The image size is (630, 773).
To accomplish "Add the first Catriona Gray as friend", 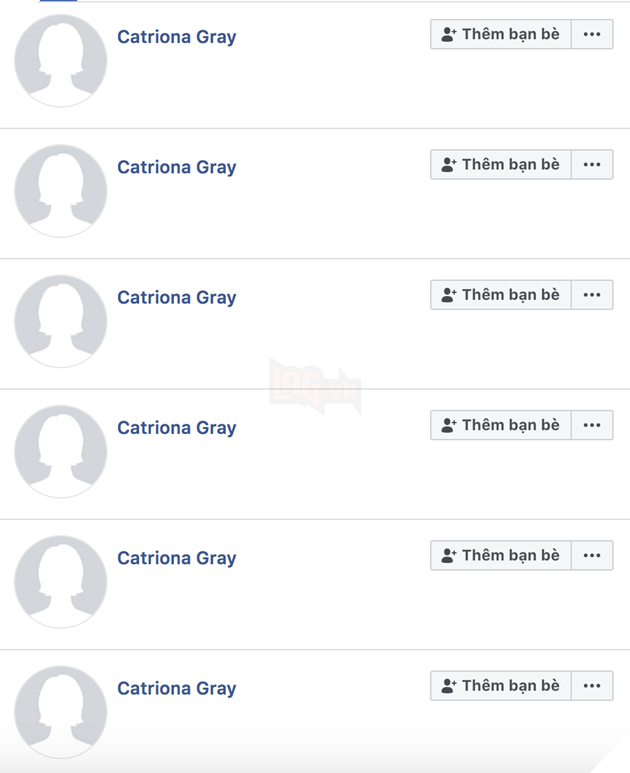I will coord(500,34).
